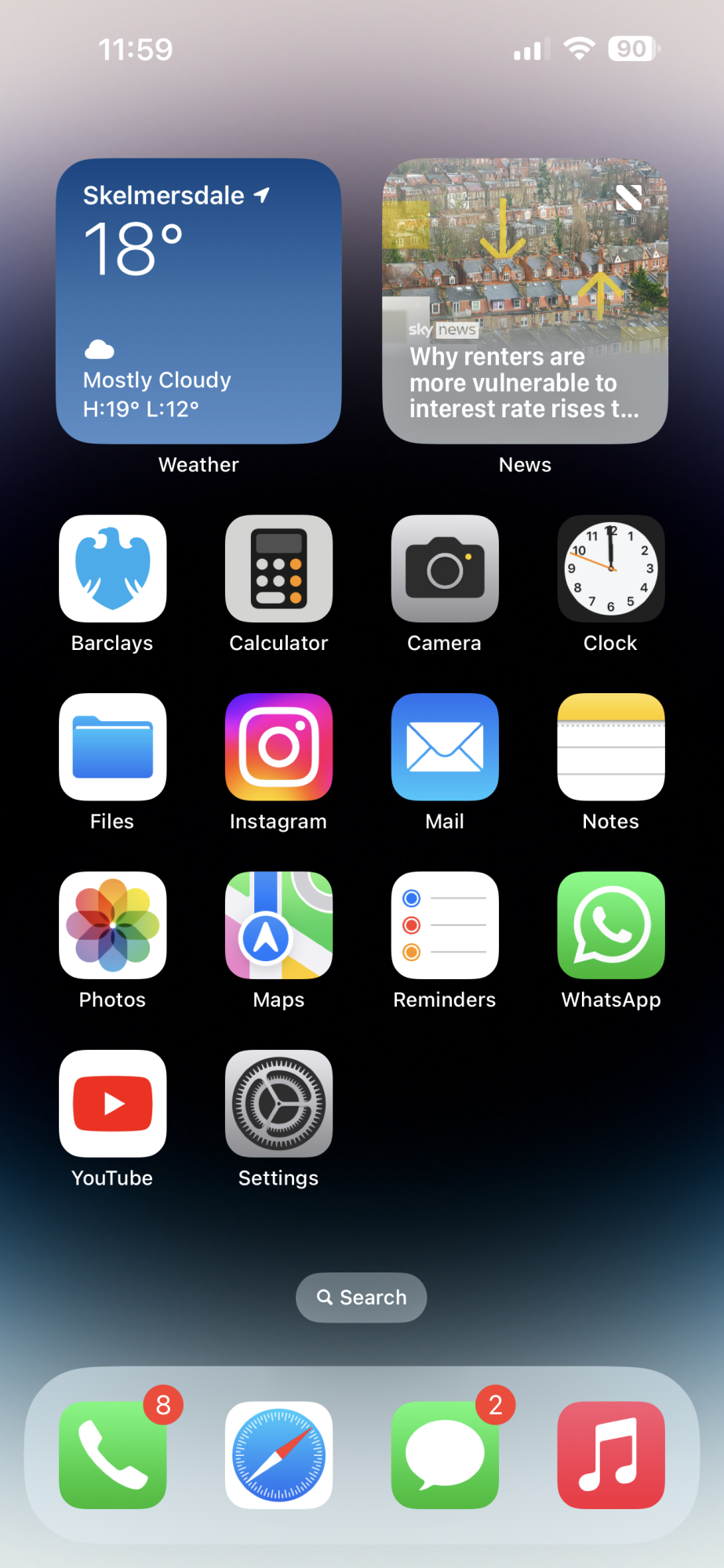The width and height of the screenshot is (724, 1568).
Task: Open the Sky News renters article widget
Action: 525,301
